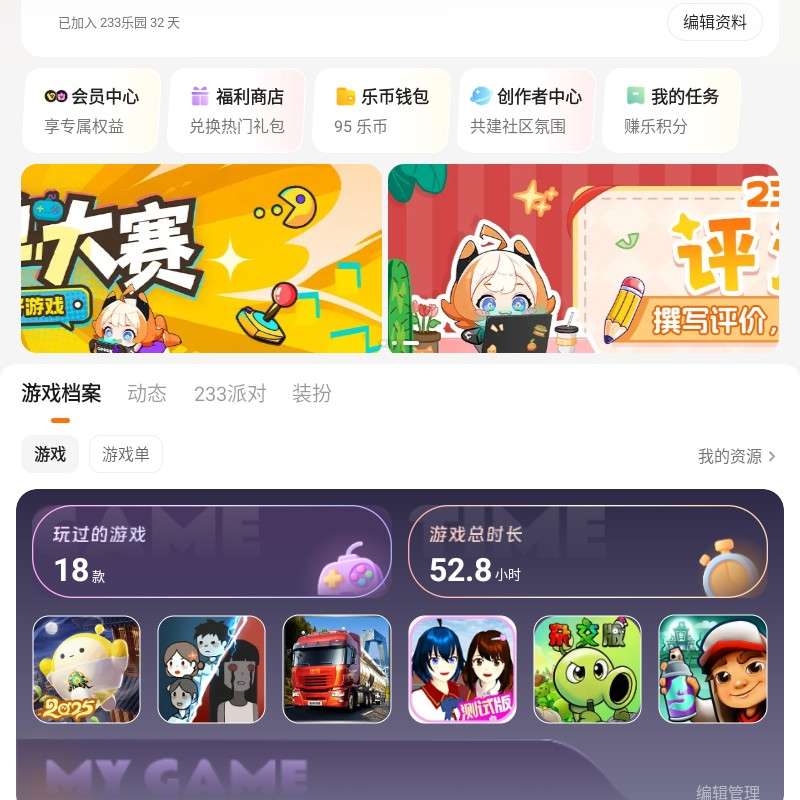Open the 测试版 anime girls game
The image size is (800, 800).
tap(462, 669)
